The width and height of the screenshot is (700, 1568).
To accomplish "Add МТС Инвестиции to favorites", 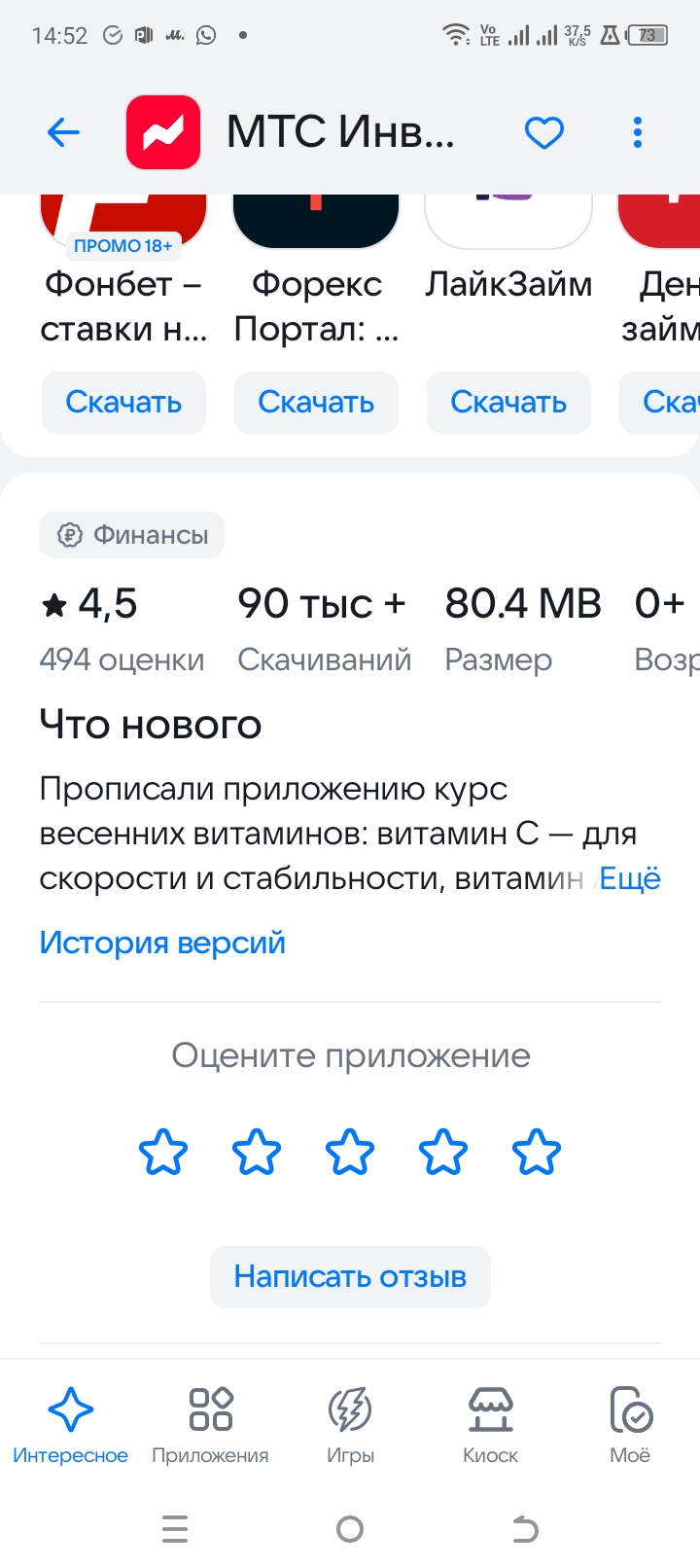I will pos(544,132).
